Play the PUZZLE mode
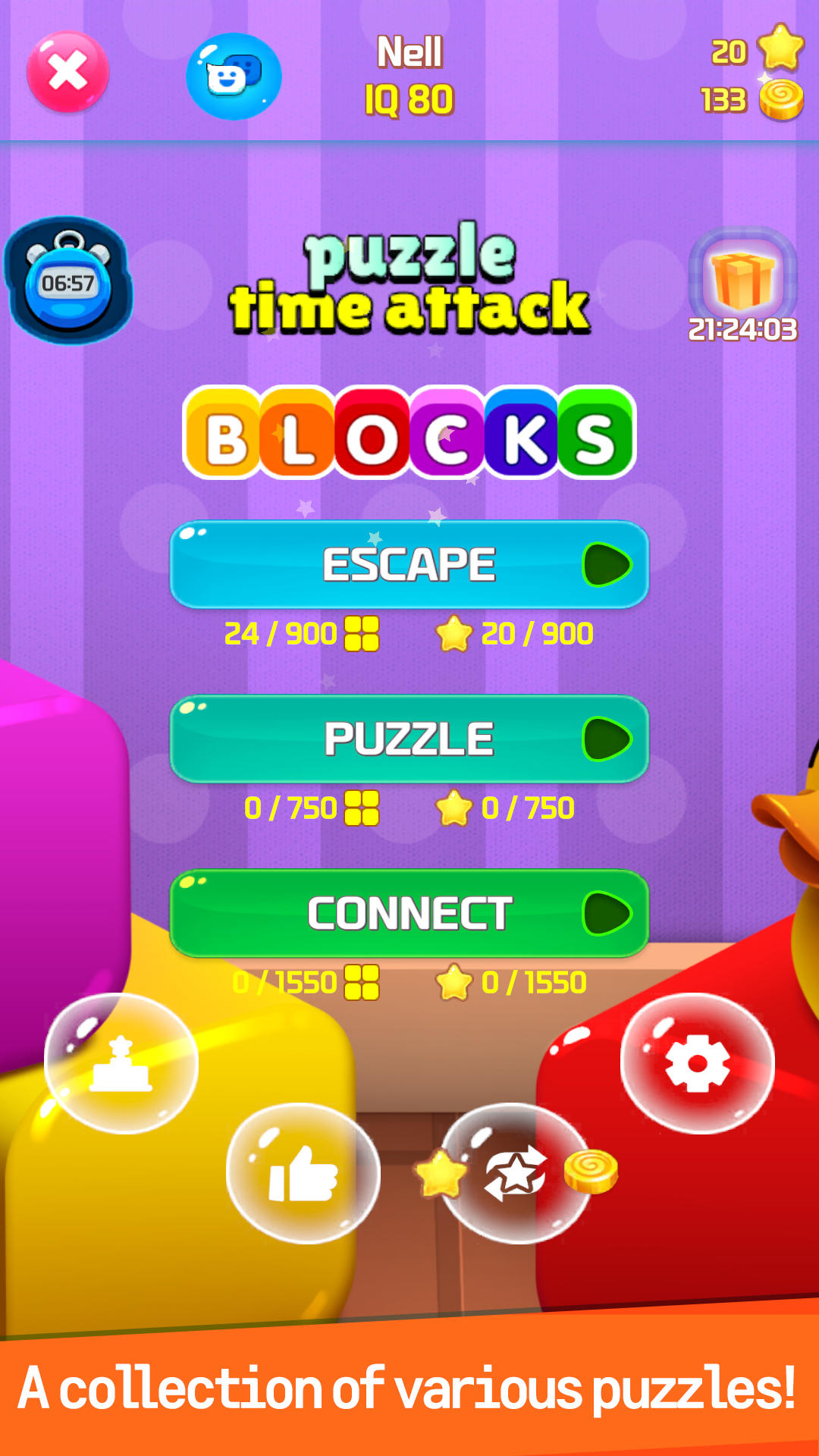 (x=409, y=739)
